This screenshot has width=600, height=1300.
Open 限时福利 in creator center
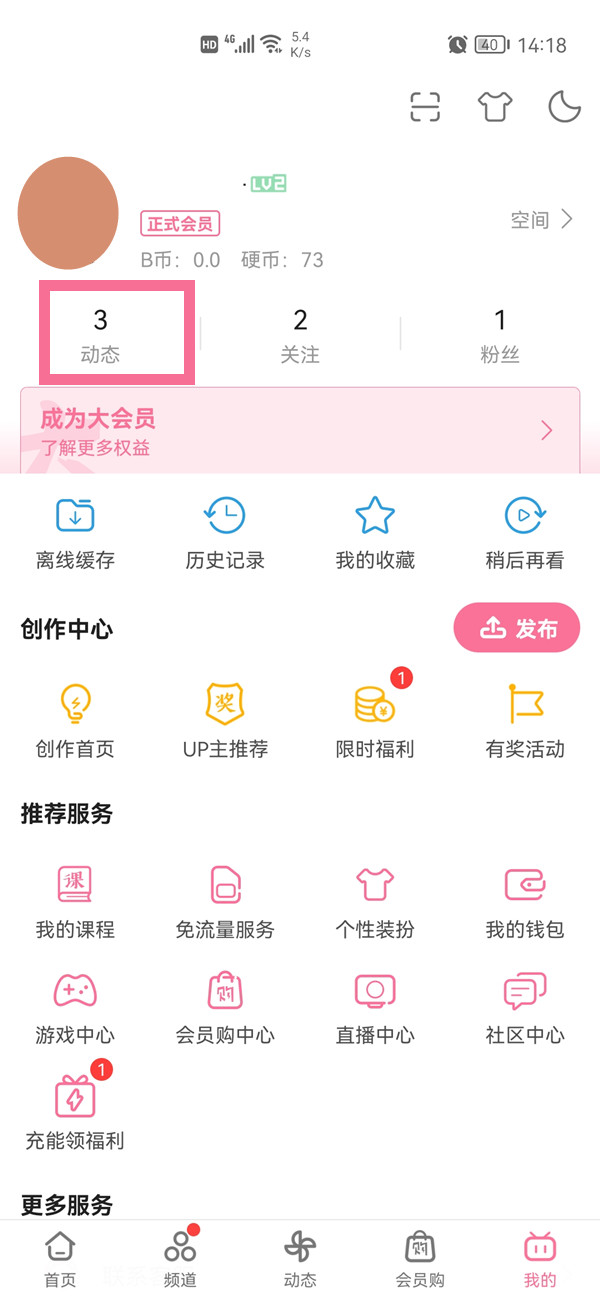375,722
